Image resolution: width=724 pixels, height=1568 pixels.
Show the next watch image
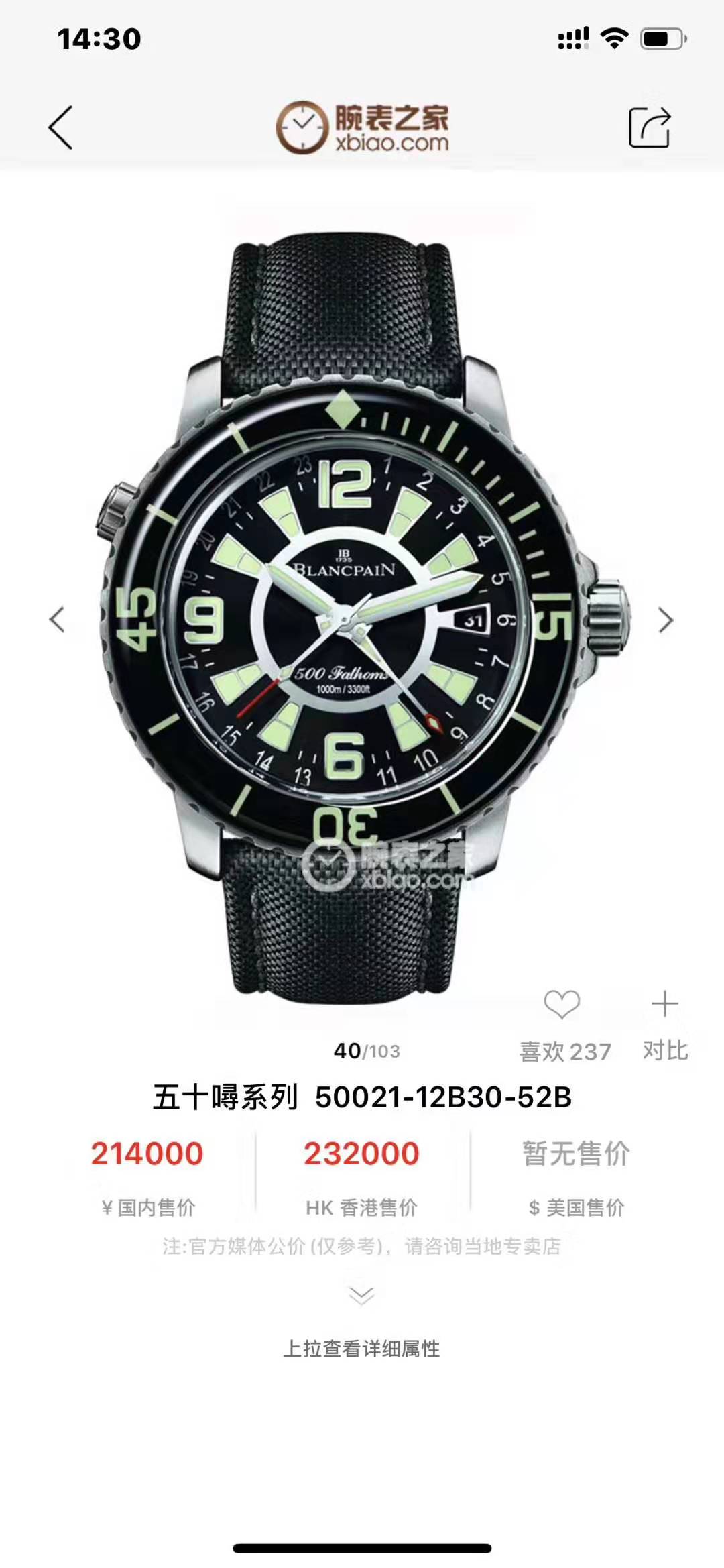(665, 620)
